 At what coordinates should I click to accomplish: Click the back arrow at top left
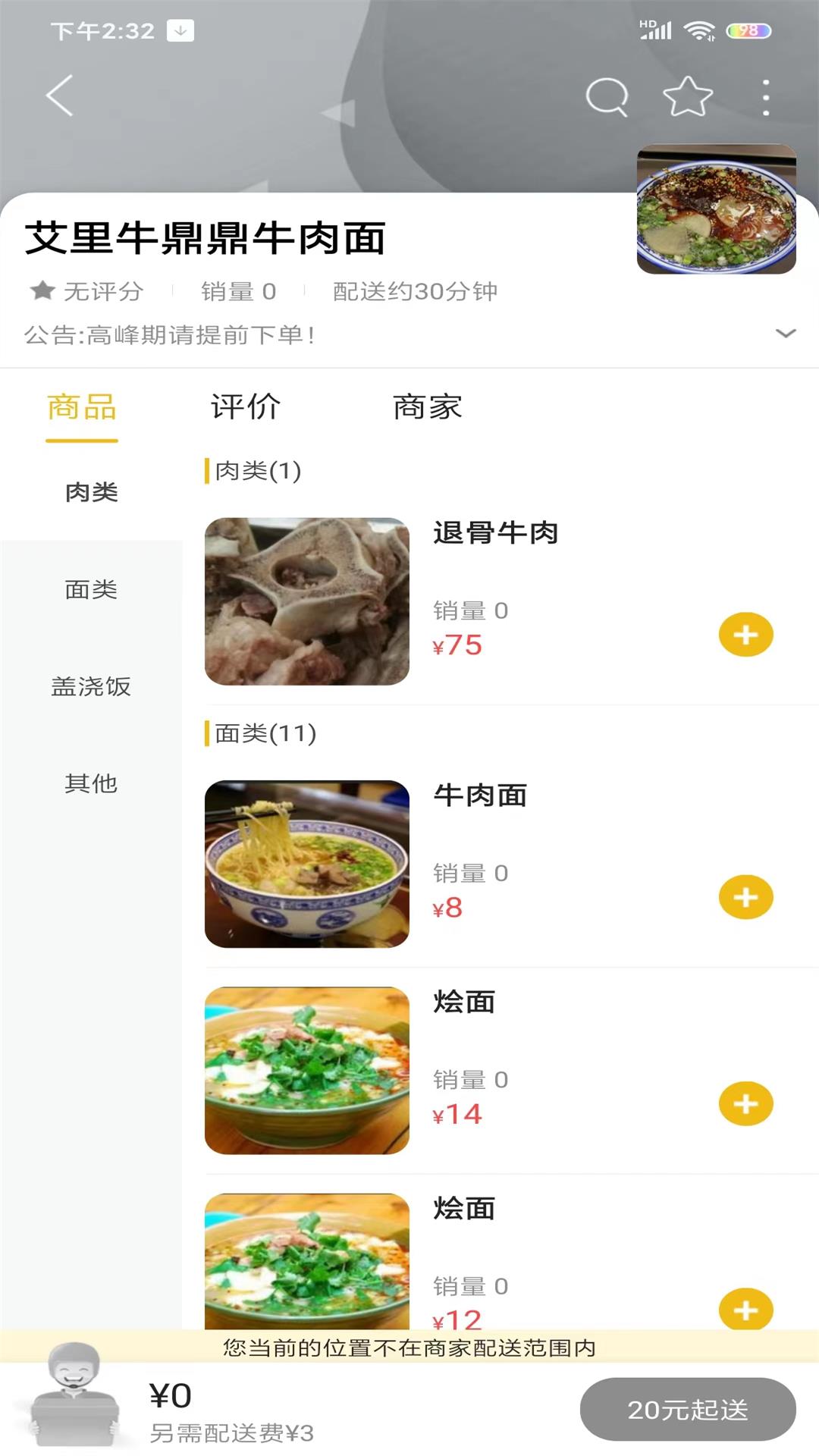pos(58,96)
